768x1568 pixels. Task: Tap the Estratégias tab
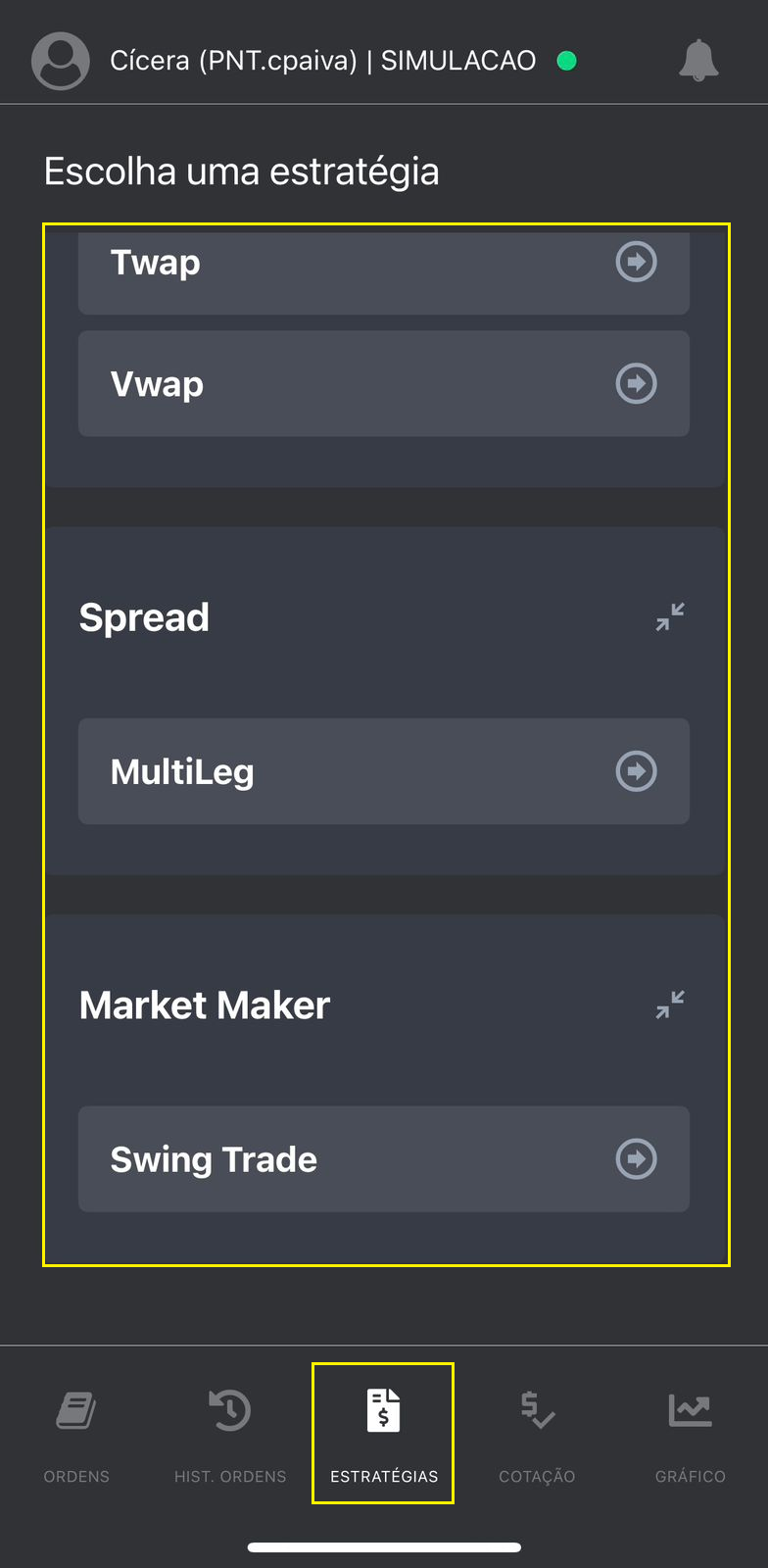coord(383,1434)
